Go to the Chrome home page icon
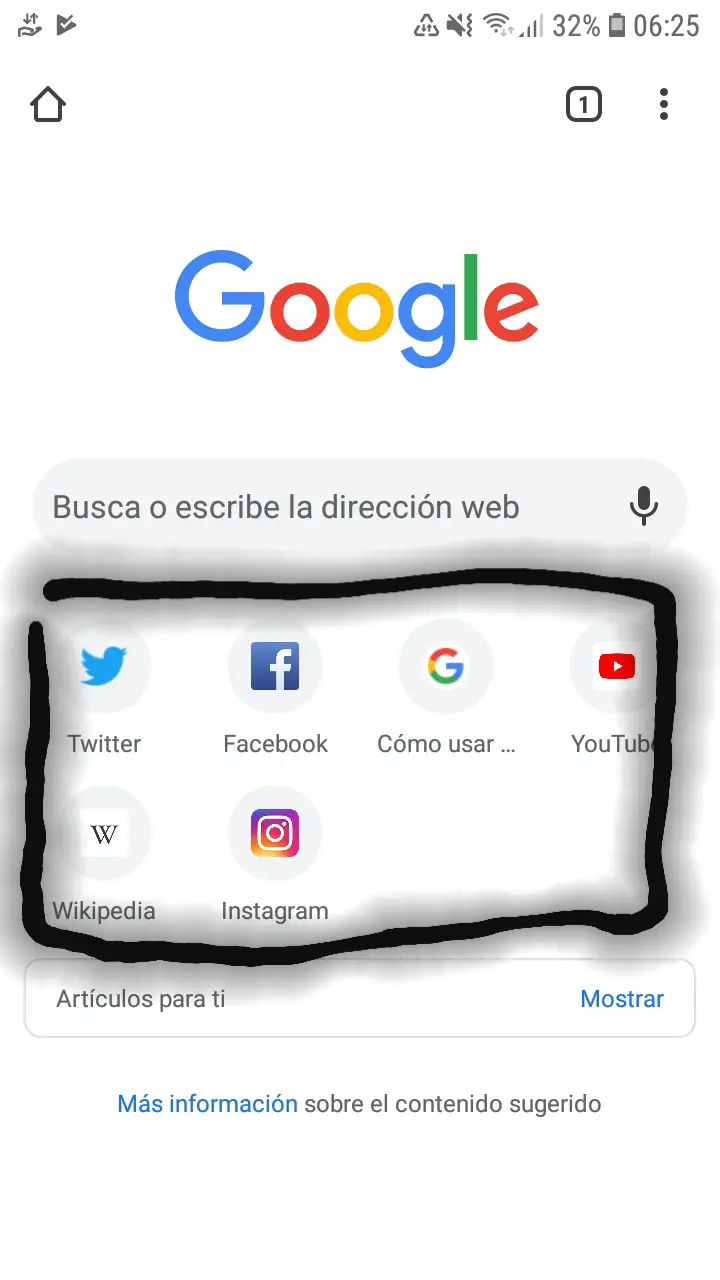Viewport: 720px width, 1280px height. click(48, 104)
